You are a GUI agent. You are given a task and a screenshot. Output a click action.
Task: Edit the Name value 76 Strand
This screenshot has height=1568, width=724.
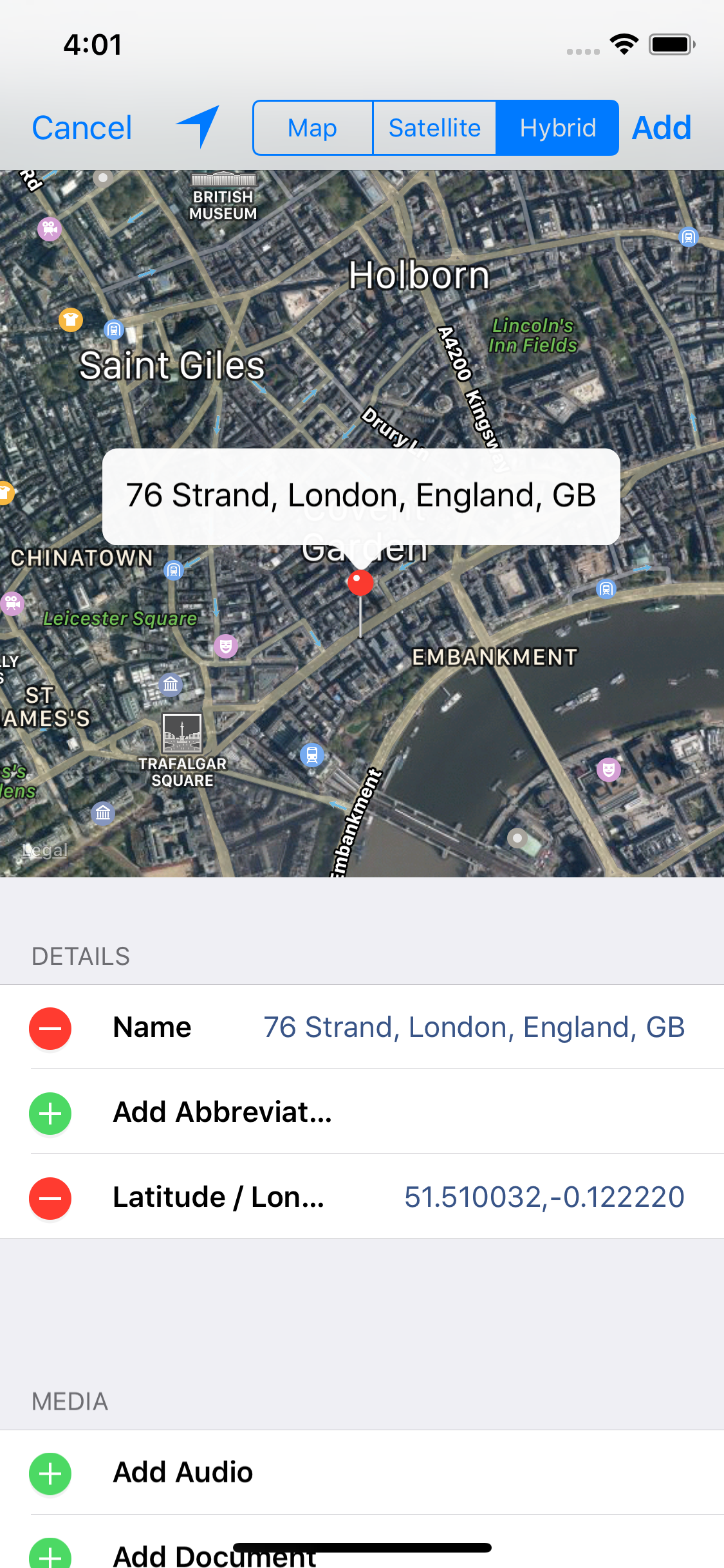[474, 1028]
